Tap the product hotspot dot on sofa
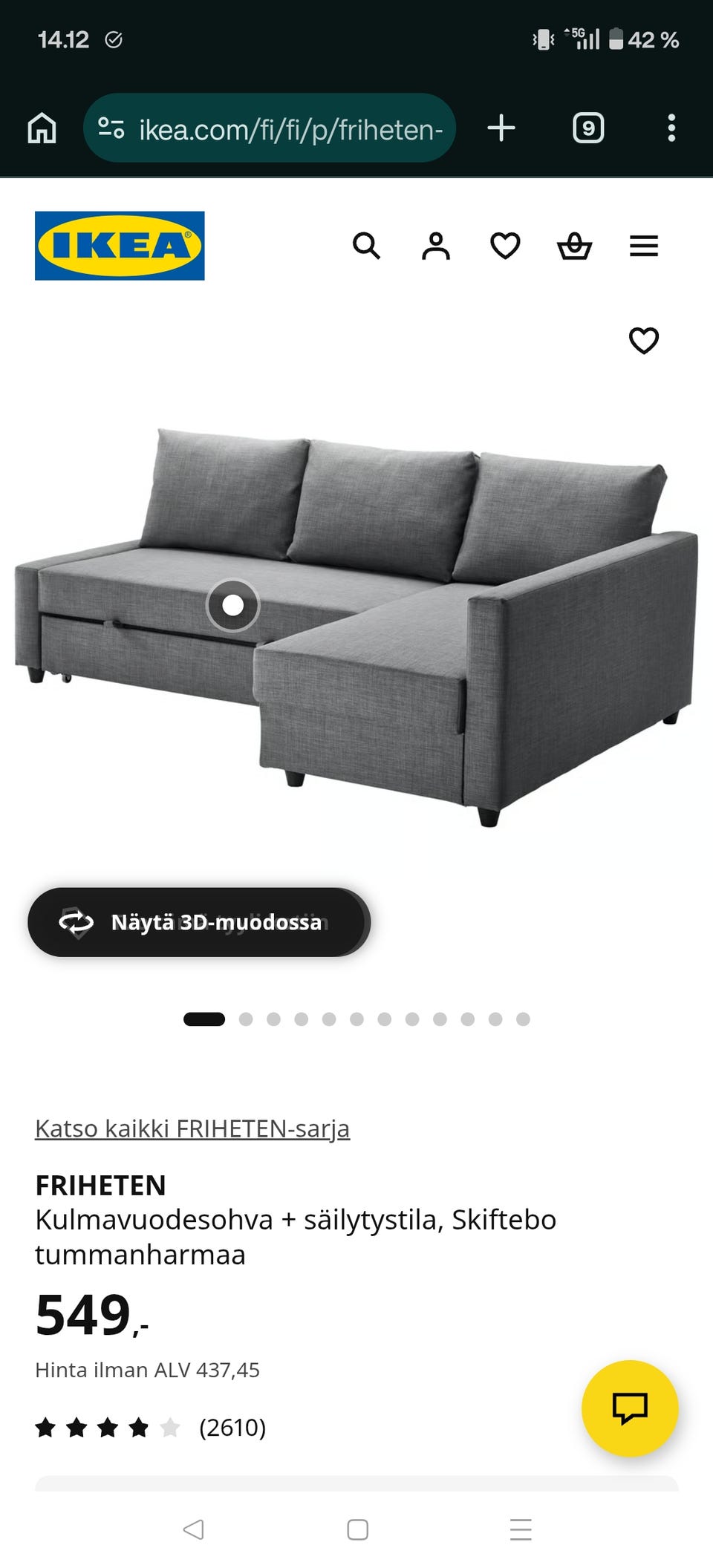 [233, 606]
